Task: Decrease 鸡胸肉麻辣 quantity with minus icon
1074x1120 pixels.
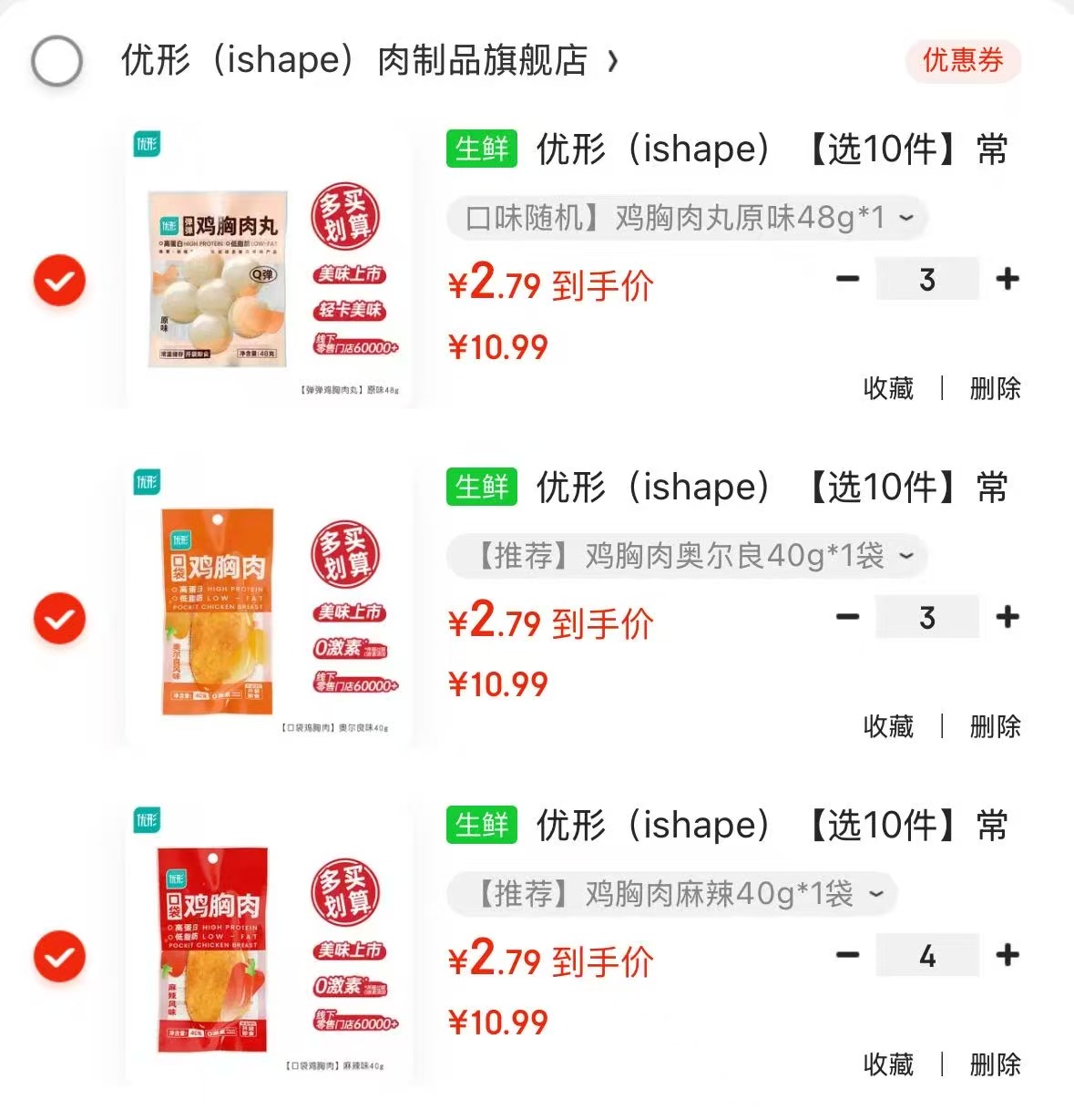Action: click(x=848, y=955)
